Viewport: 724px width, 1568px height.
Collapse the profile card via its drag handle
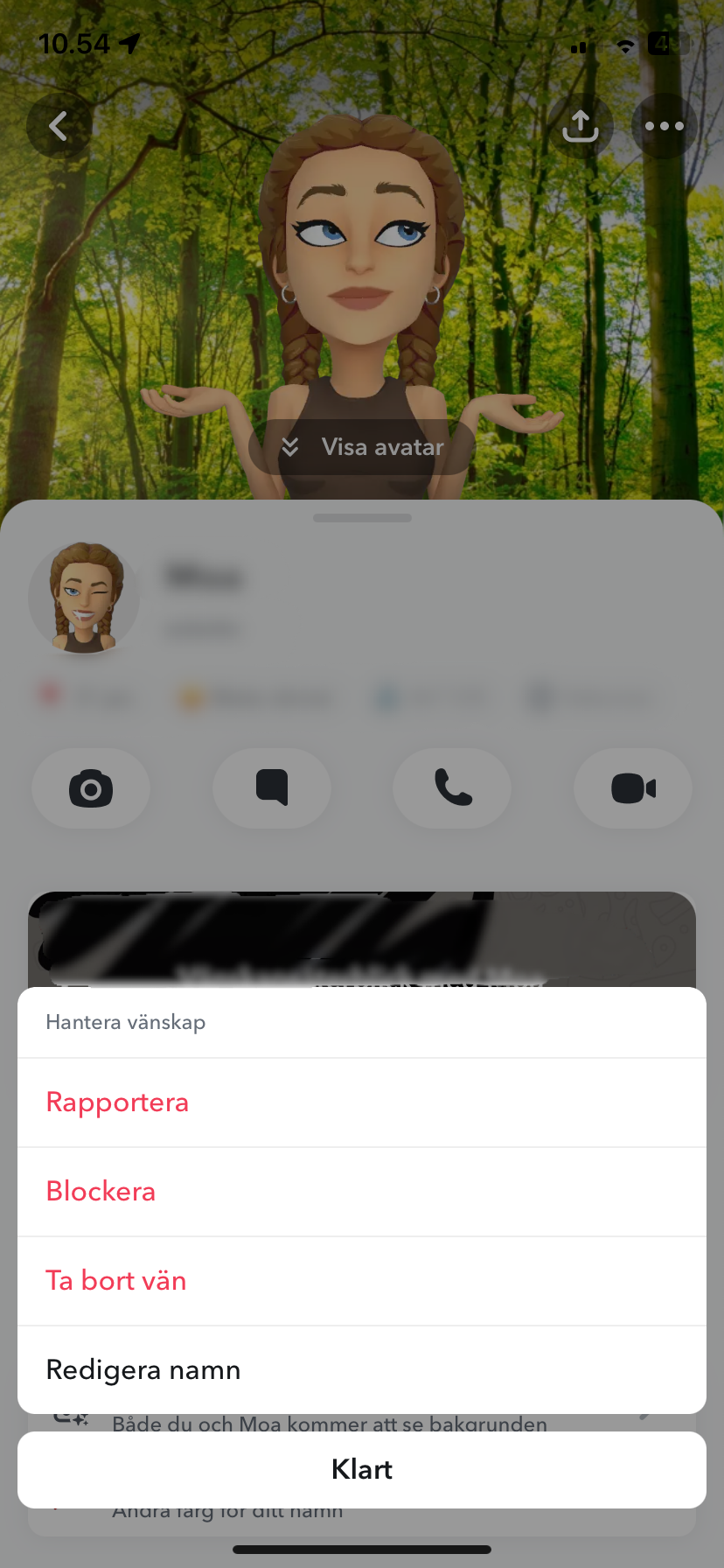tap(361, 517)
